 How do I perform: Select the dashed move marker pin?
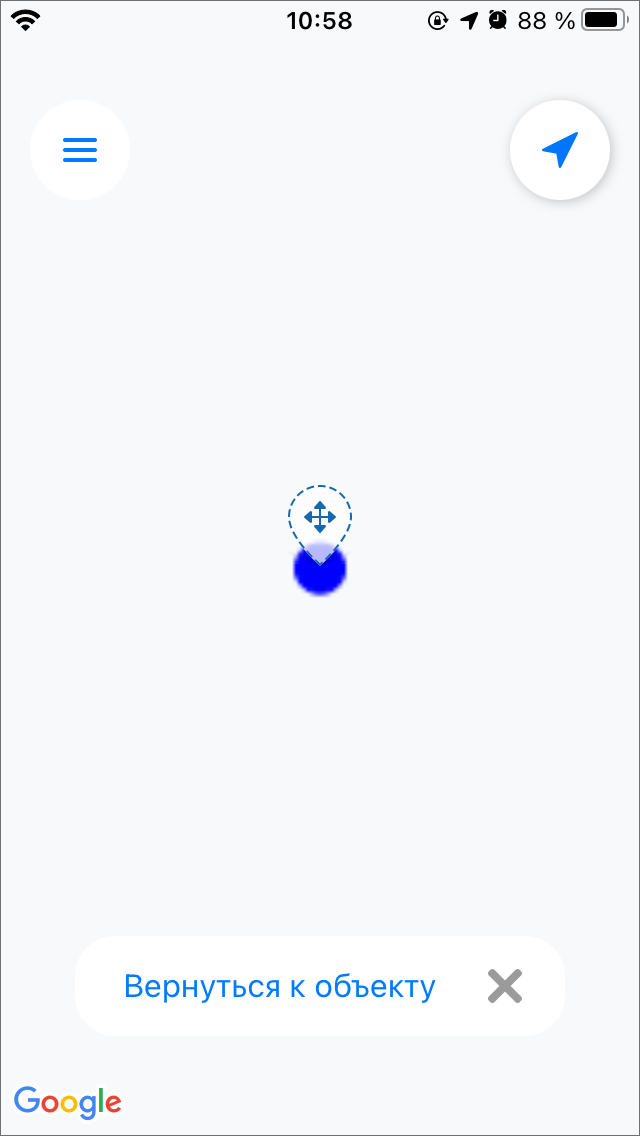coord(320,519)
